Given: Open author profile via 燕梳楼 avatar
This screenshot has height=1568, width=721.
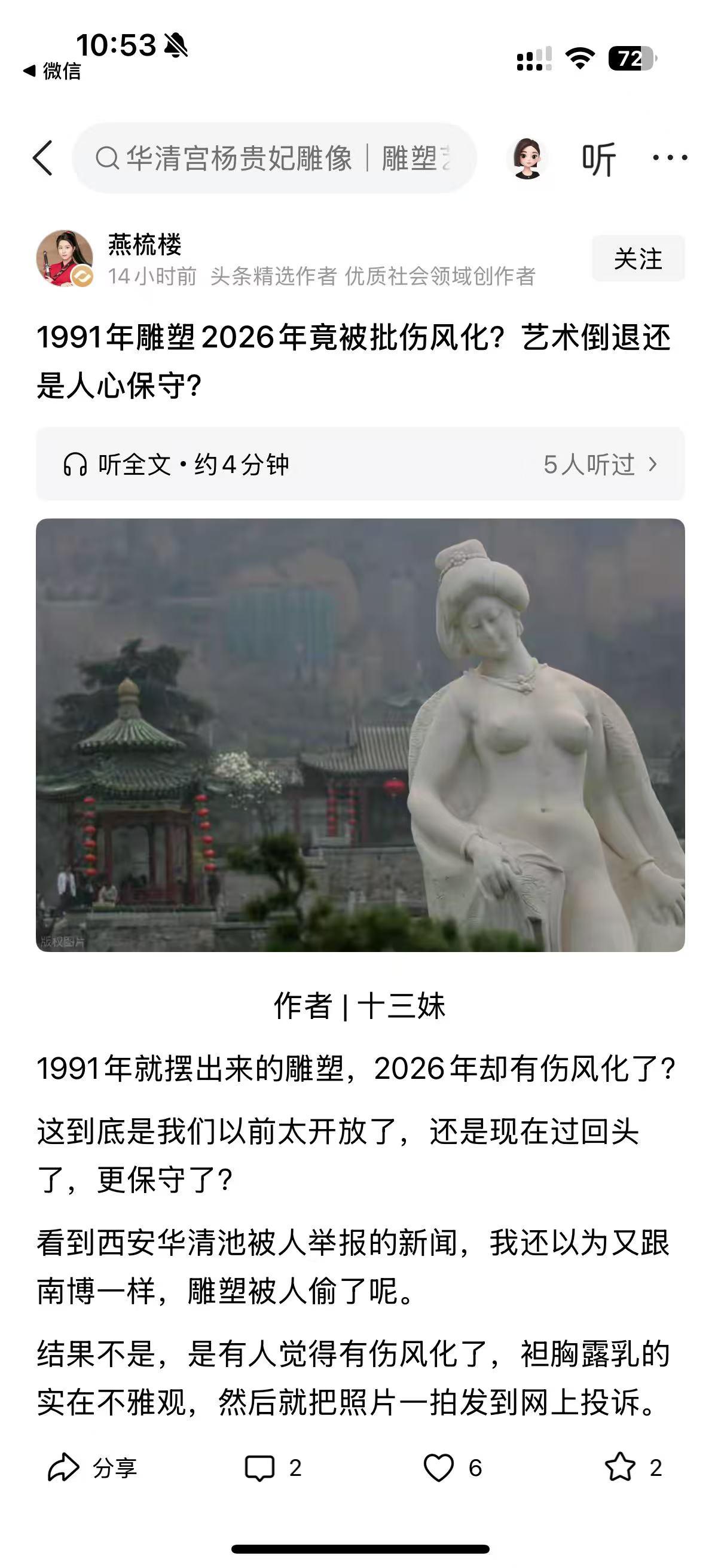Looking at the screenshot, I should coord(66,256).
